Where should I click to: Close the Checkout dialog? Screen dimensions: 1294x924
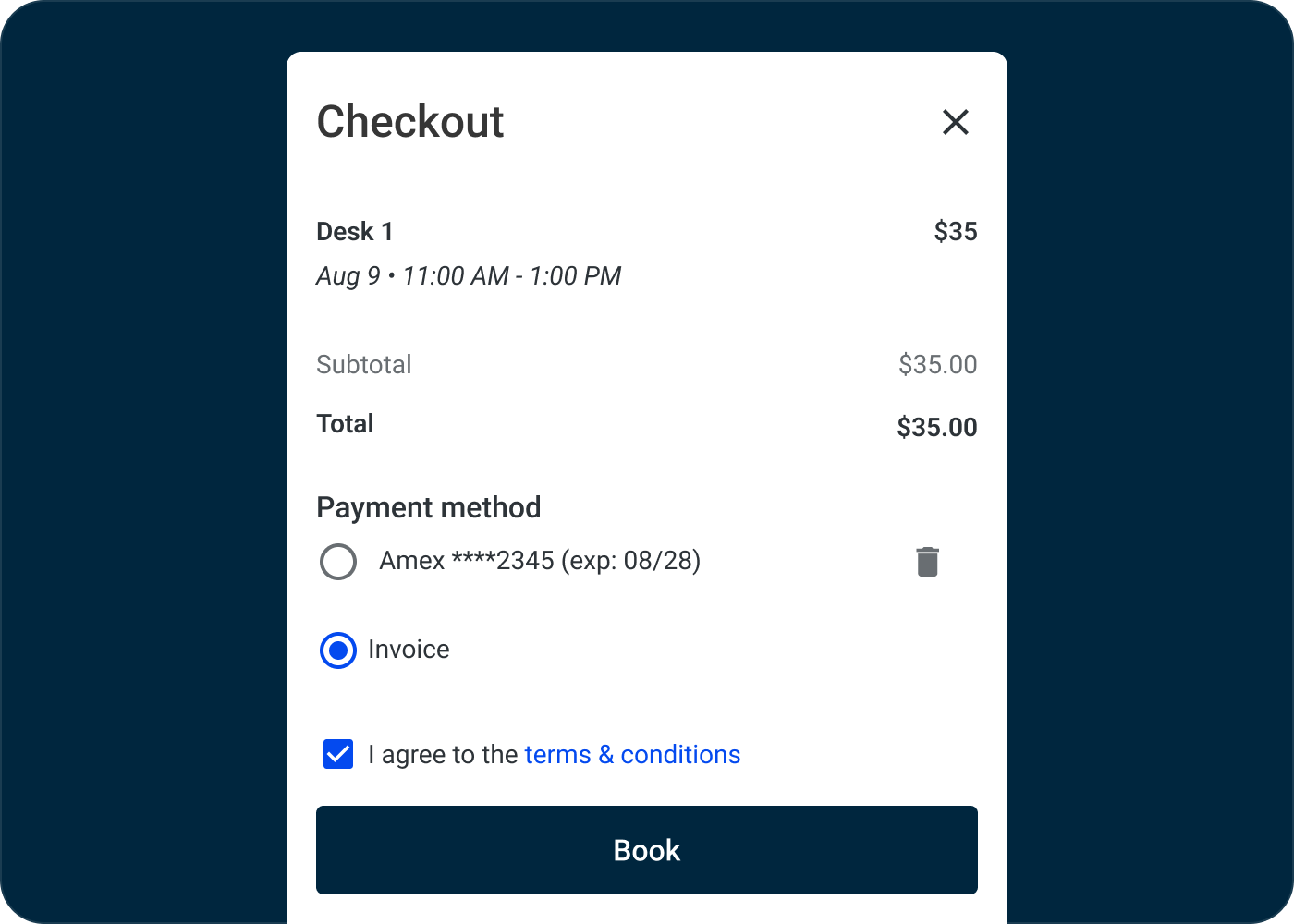point(955,122)
